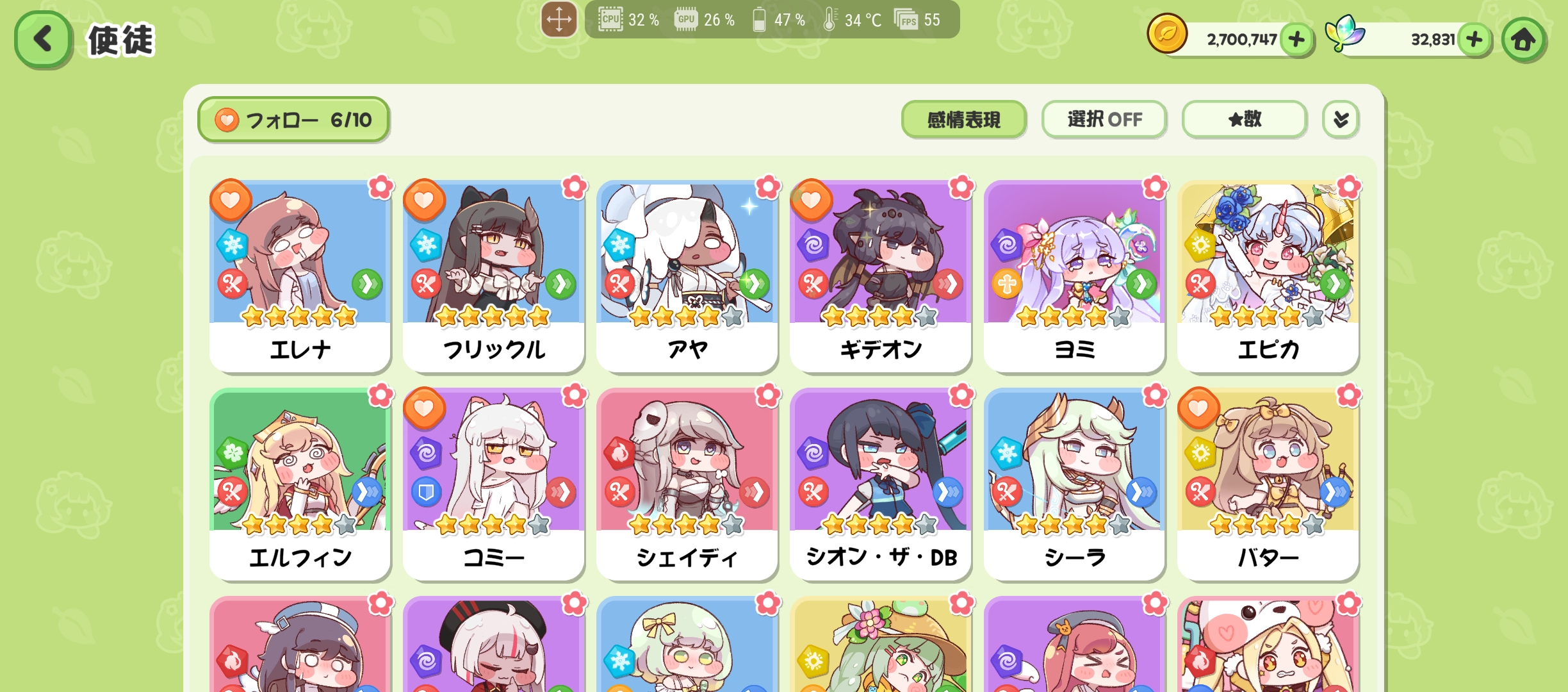Screen dimensions: 1568x692
Task: Select the シェイディ character card
Action: [687, 484]
